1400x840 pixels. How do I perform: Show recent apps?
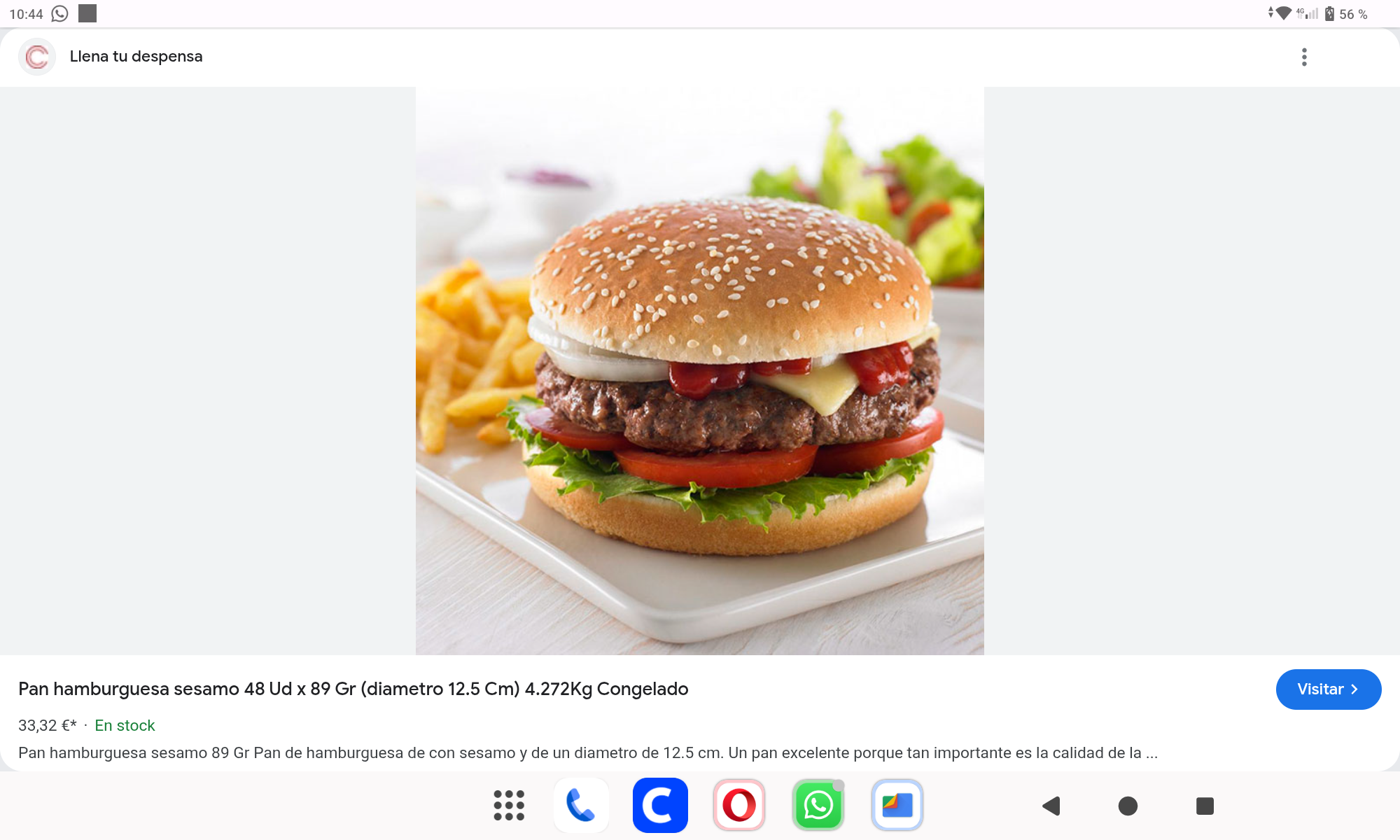click(x=1205, y=806)
